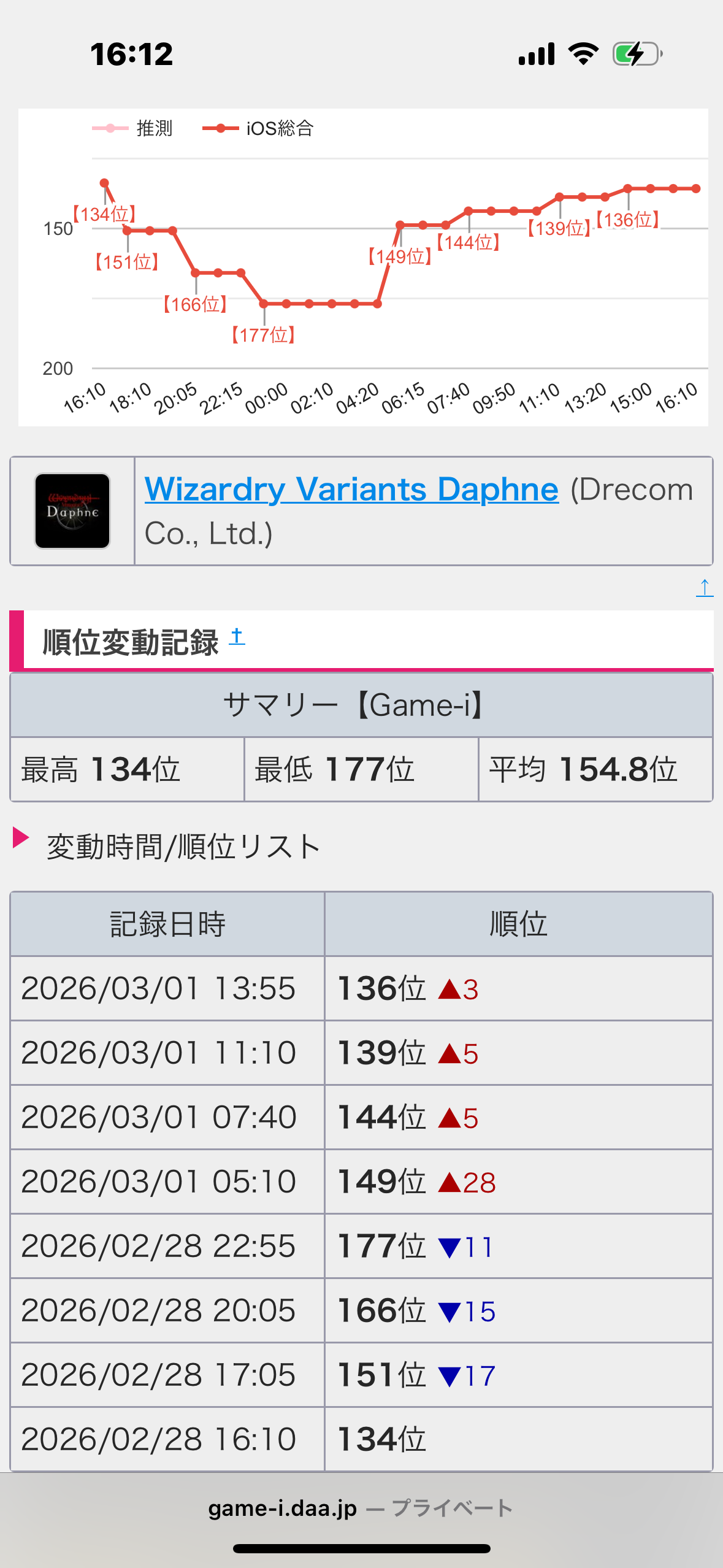Tap the Daphne app icon thumbnail

point(72,511)
